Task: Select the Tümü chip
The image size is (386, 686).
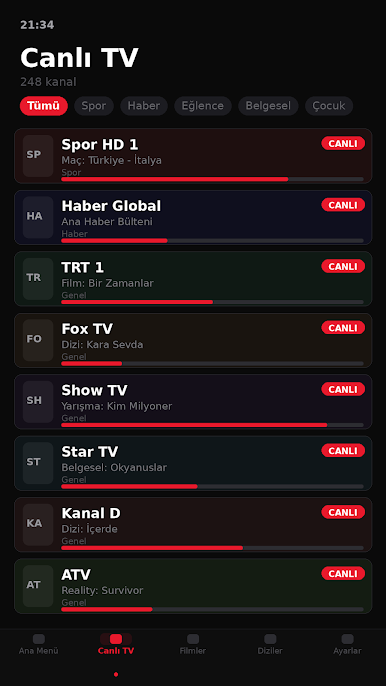Action: pyautogui.click(x=43, y=106)
